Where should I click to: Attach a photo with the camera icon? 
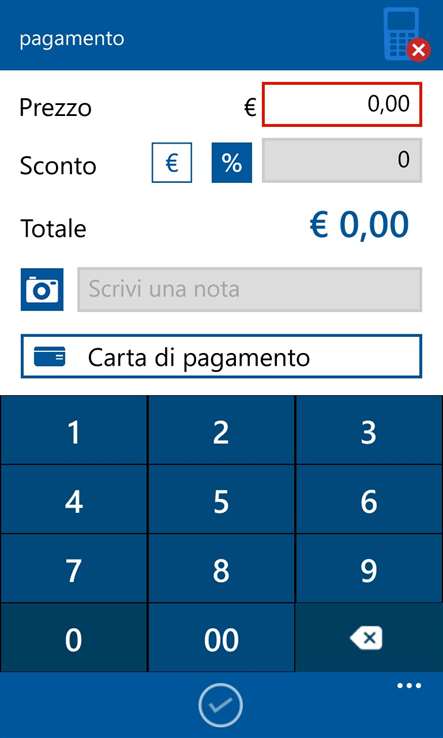click(x=42, y=289)
